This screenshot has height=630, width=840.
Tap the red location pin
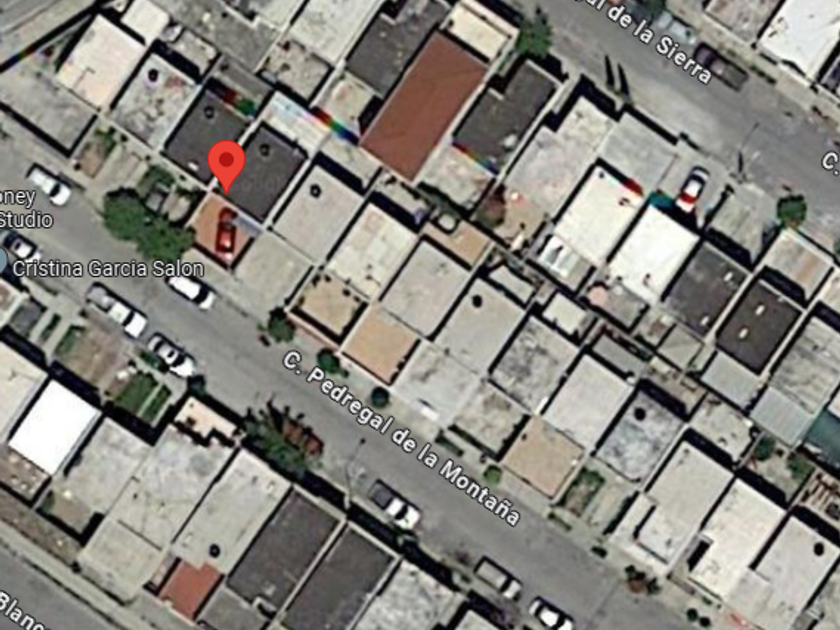tap(227, 166)
